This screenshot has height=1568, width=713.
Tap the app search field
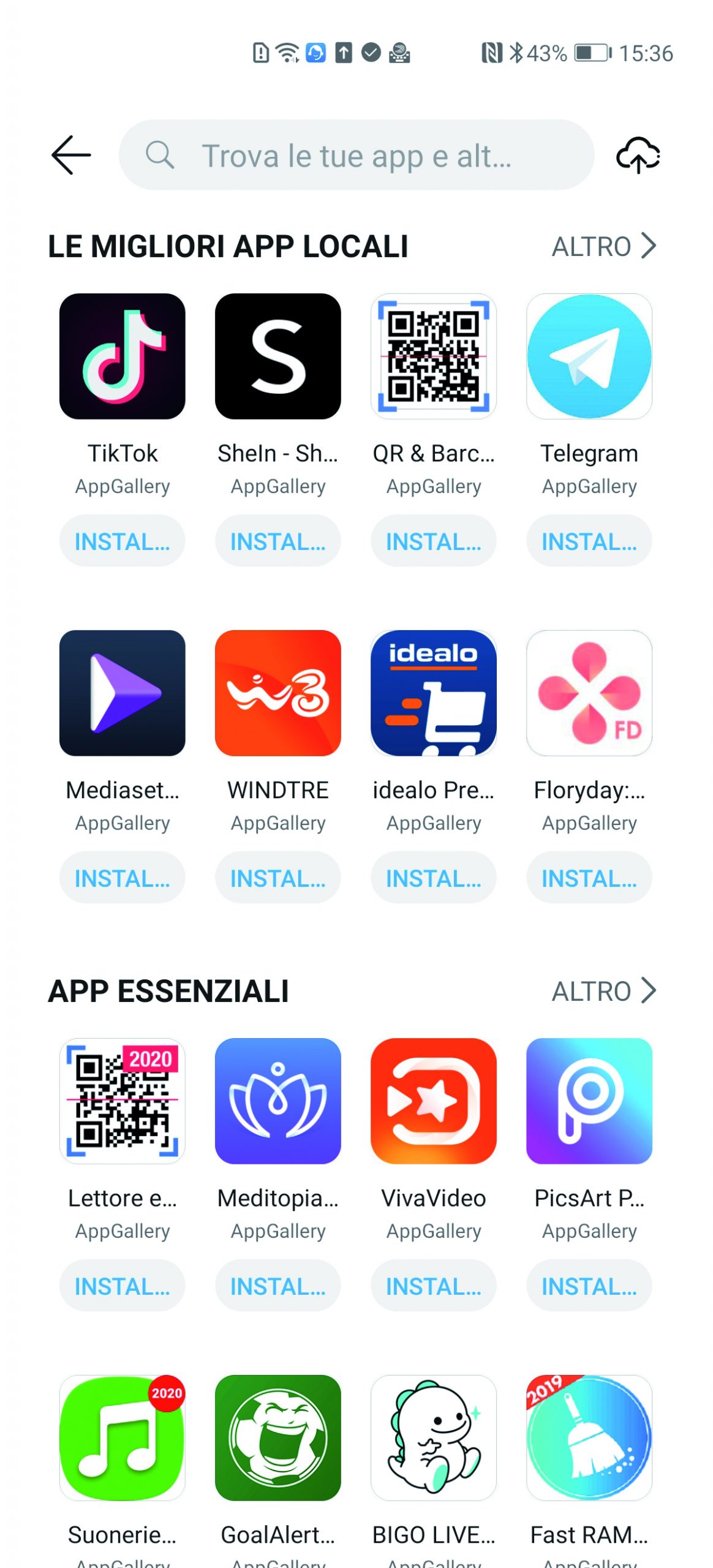click(x=356, y=155)
